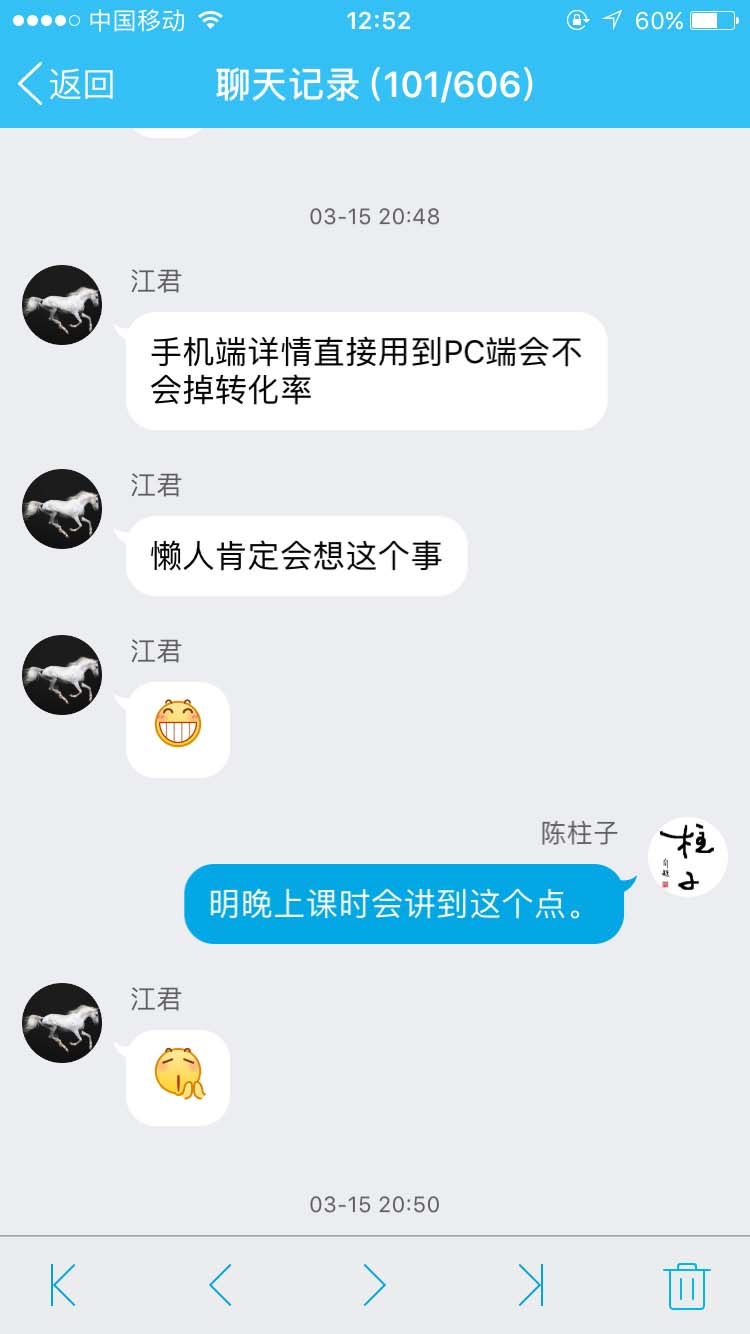750x1334 pixels.
Task: Tap the message 懒人肯定会想这个事
Action: pyautogui.click(x=296, y=556)
